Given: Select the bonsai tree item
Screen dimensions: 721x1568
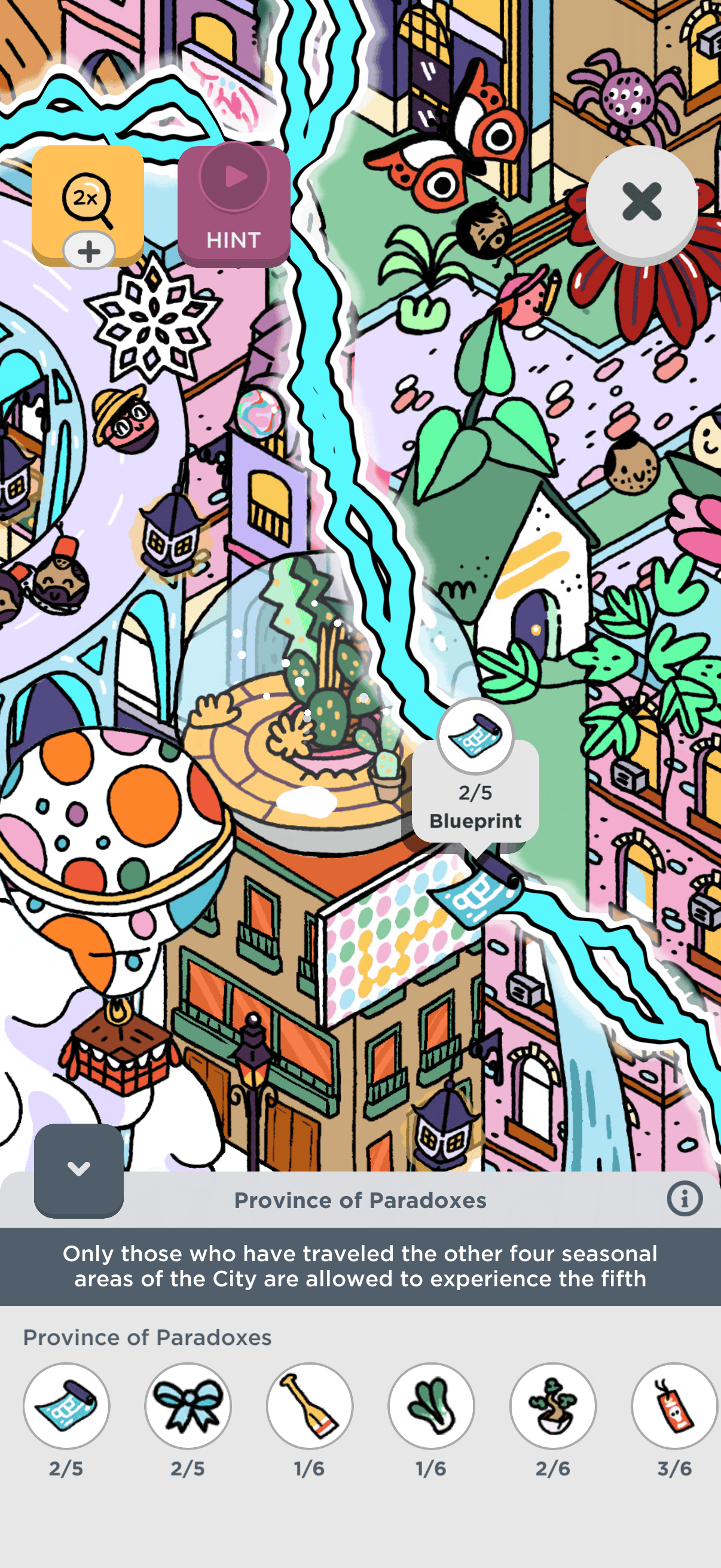Looking at the screenshot, I should [553, 1405].
